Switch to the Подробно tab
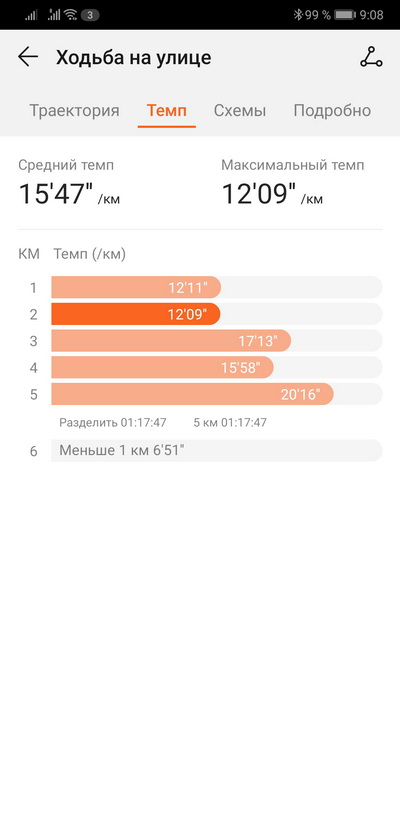The width and height of the screenshot is (400, 830). coord(332,111)
